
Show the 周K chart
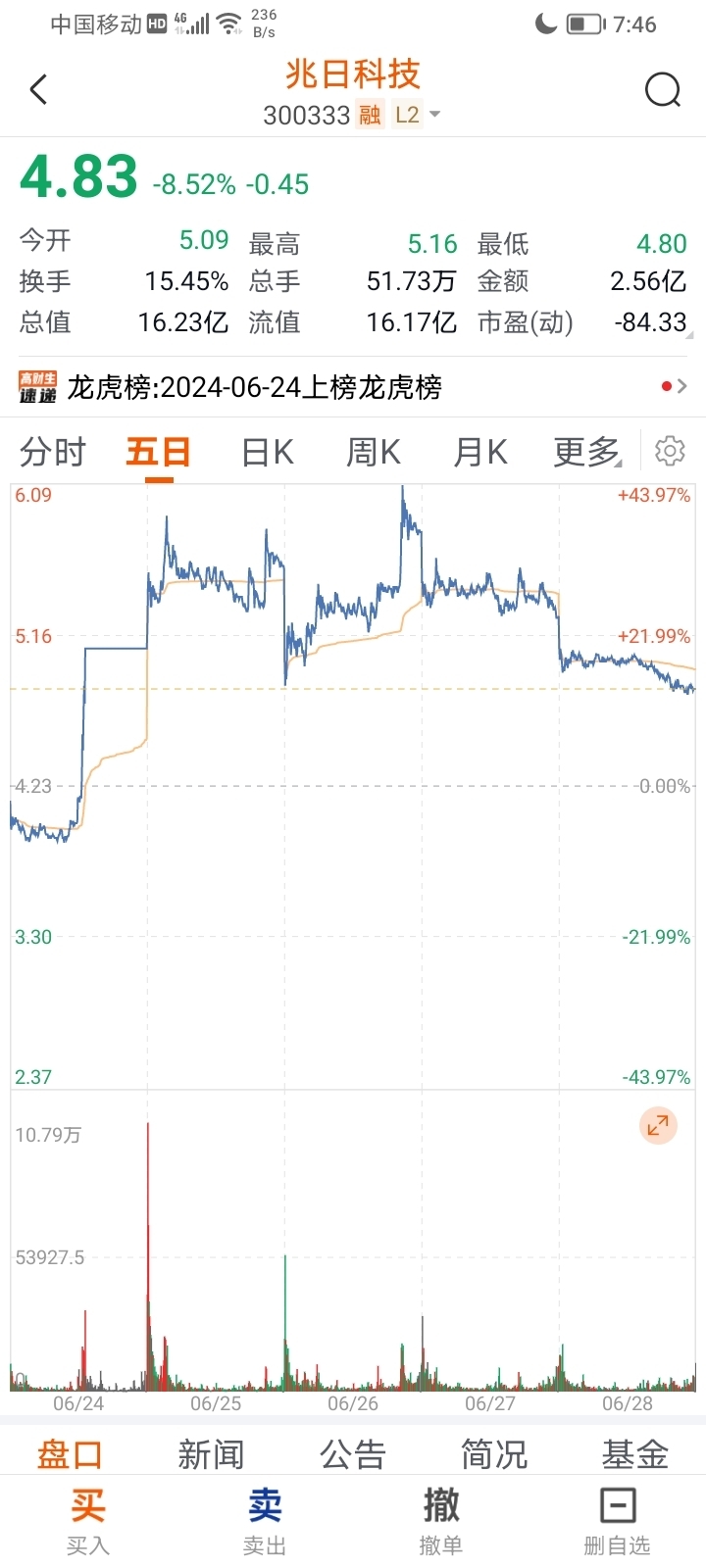click(x=374, y=453)
